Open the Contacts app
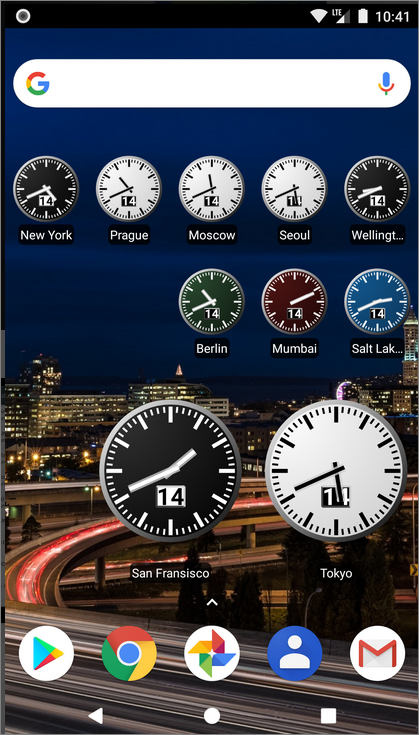The width and height of the screenshot is (419, 735). [294, 653]
